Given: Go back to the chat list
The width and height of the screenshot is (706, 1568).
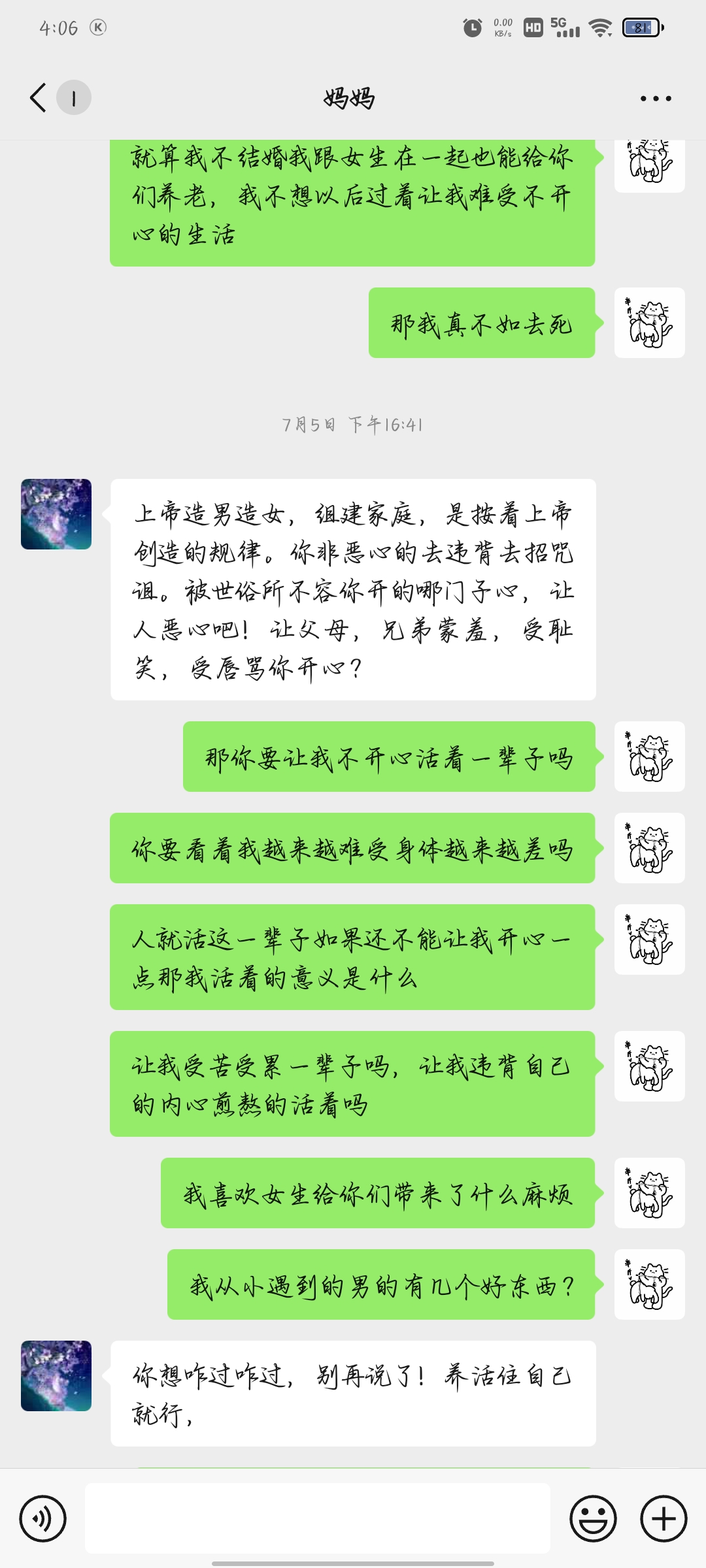Looking at the screenshot, I should pos(39,98).
